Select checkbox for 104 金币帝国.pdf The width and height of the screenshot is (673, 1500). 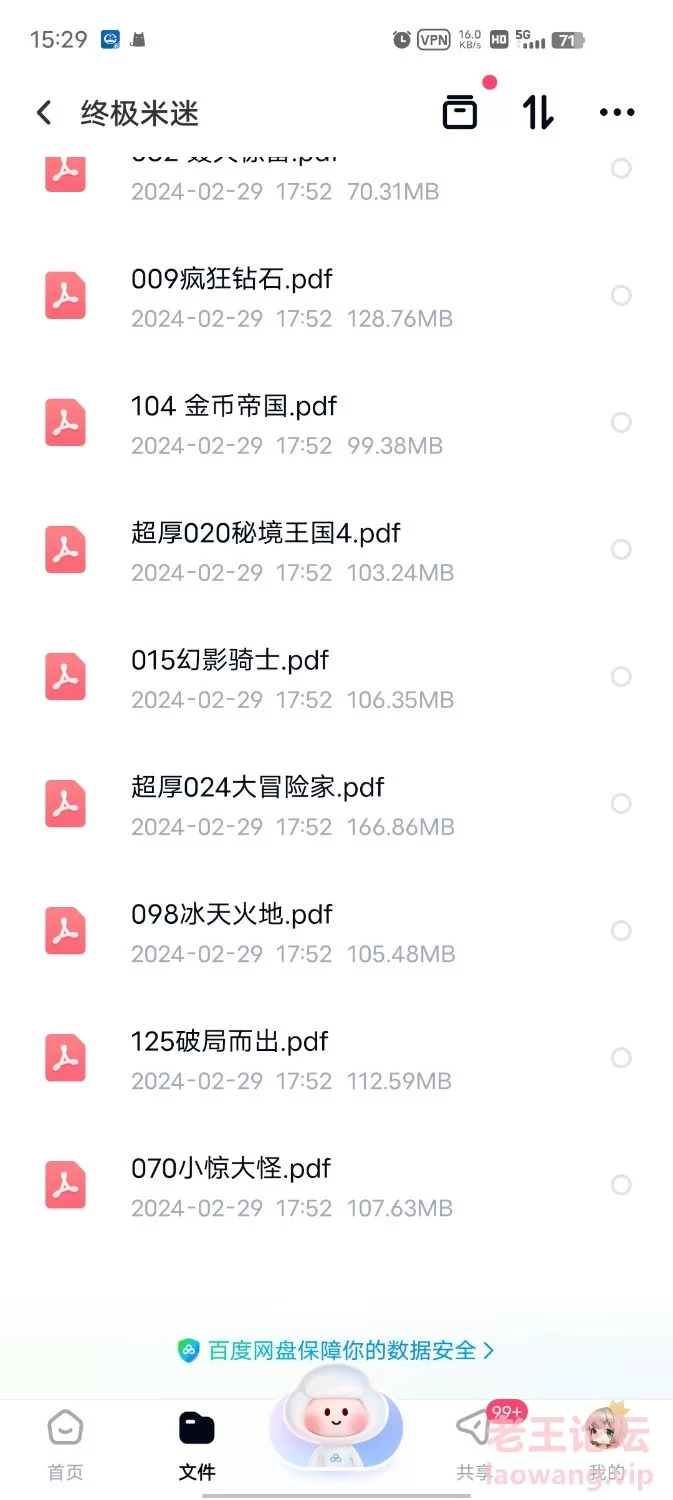[x=621, y=422]
